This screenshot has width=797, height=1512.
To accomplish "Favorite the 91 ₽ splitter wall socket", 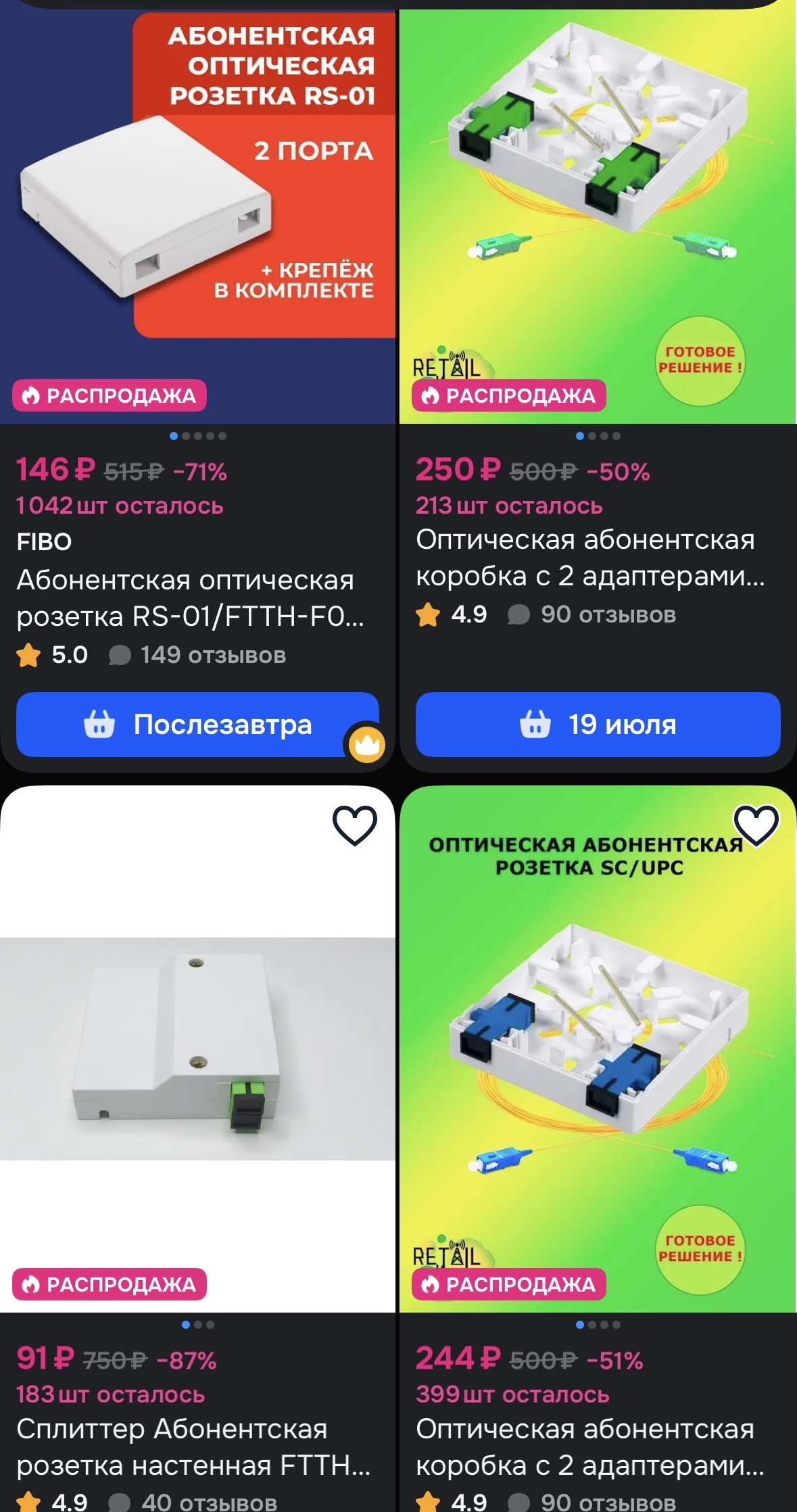I will pos(354,825).
